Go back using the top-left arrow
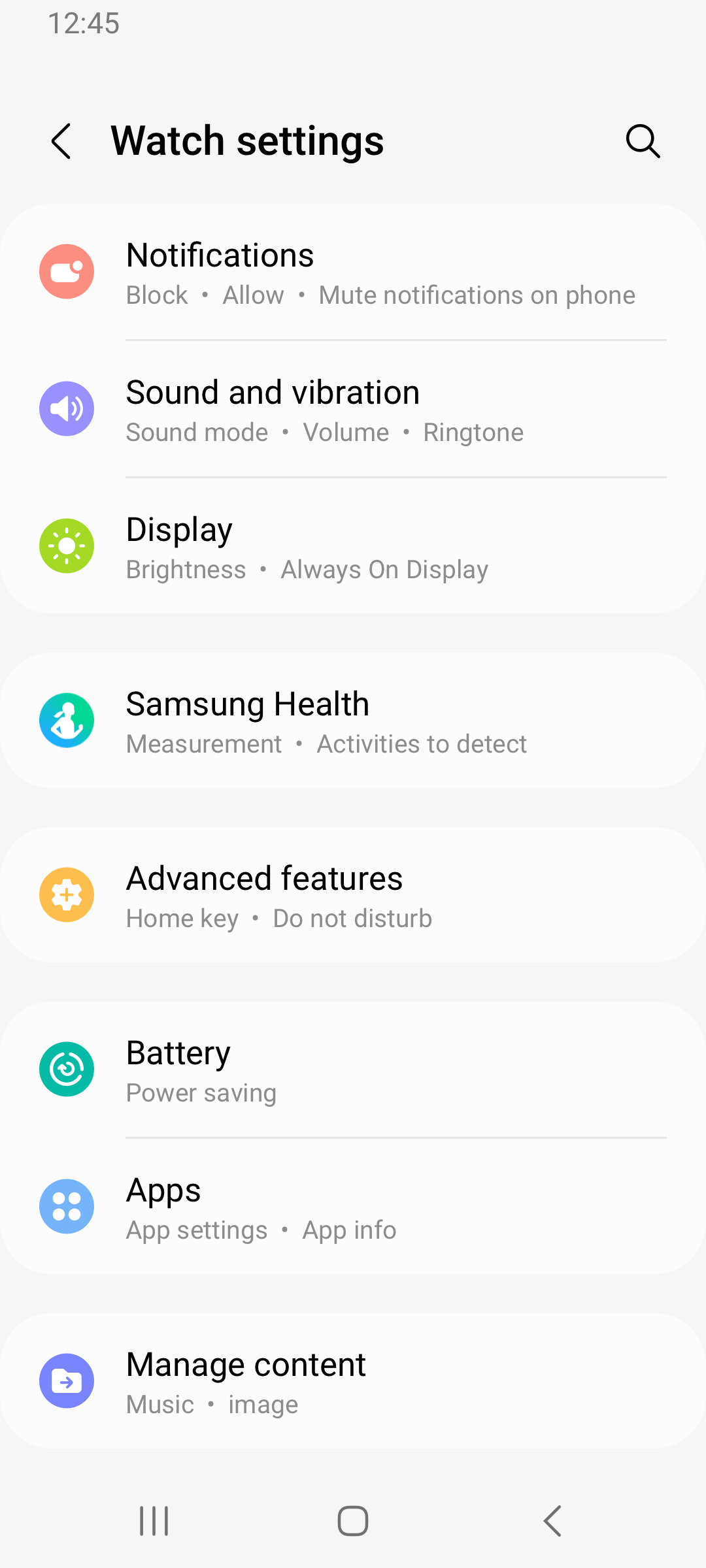 pyautogui.click(x=61, y=141)
